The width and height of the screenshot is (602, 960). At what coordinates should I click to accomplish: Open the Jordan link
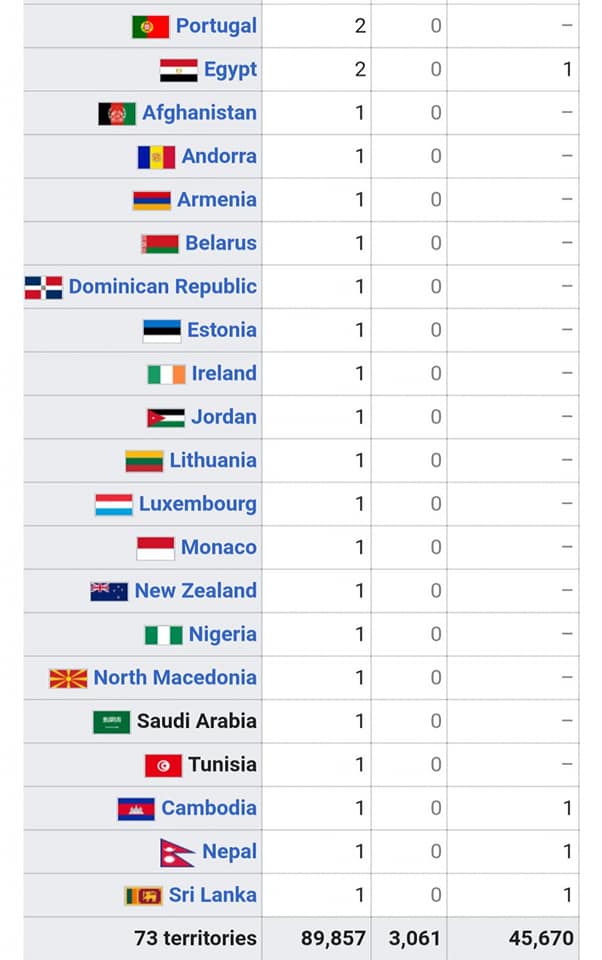click(224, 417)
